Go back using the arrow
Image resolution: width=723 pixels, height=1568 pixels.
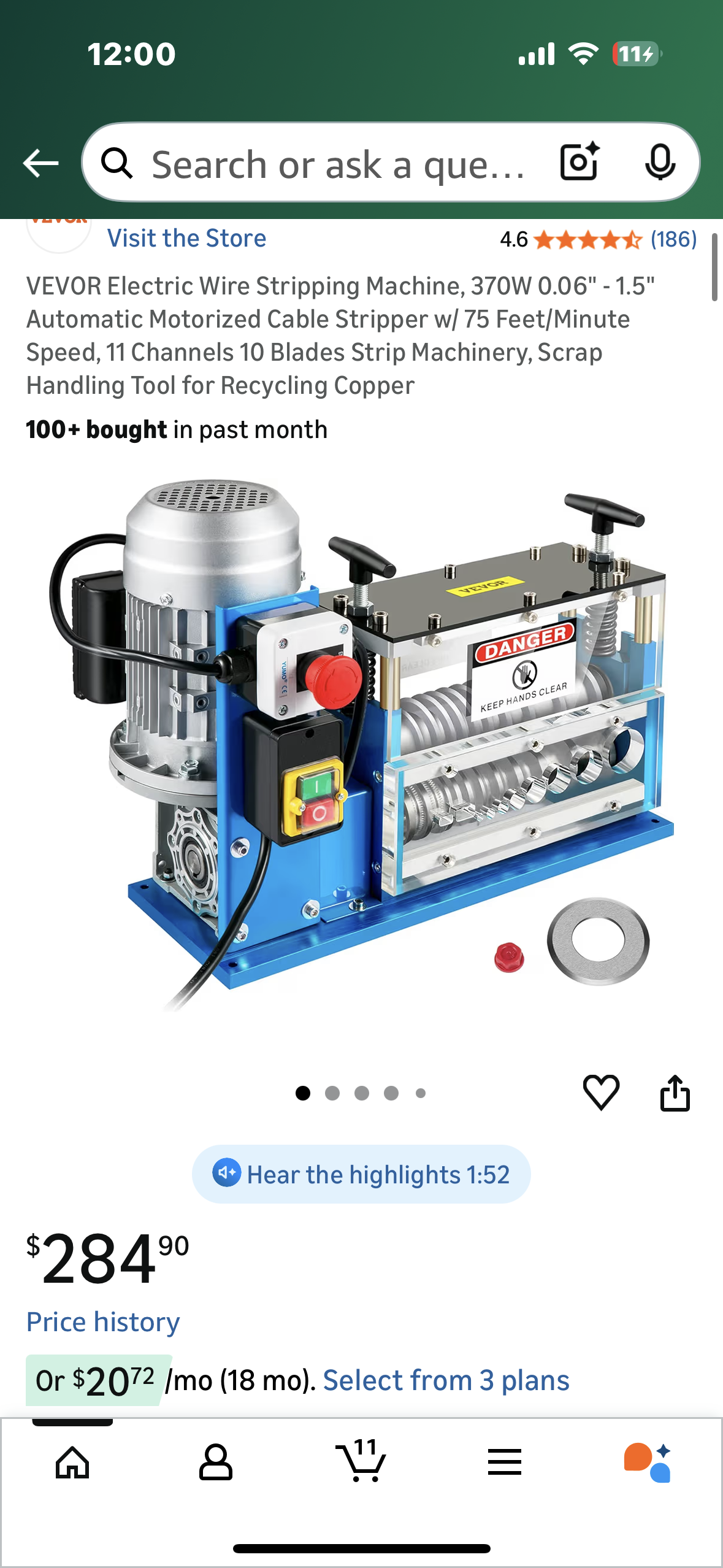pyautogui.click(x=40, y=163)
